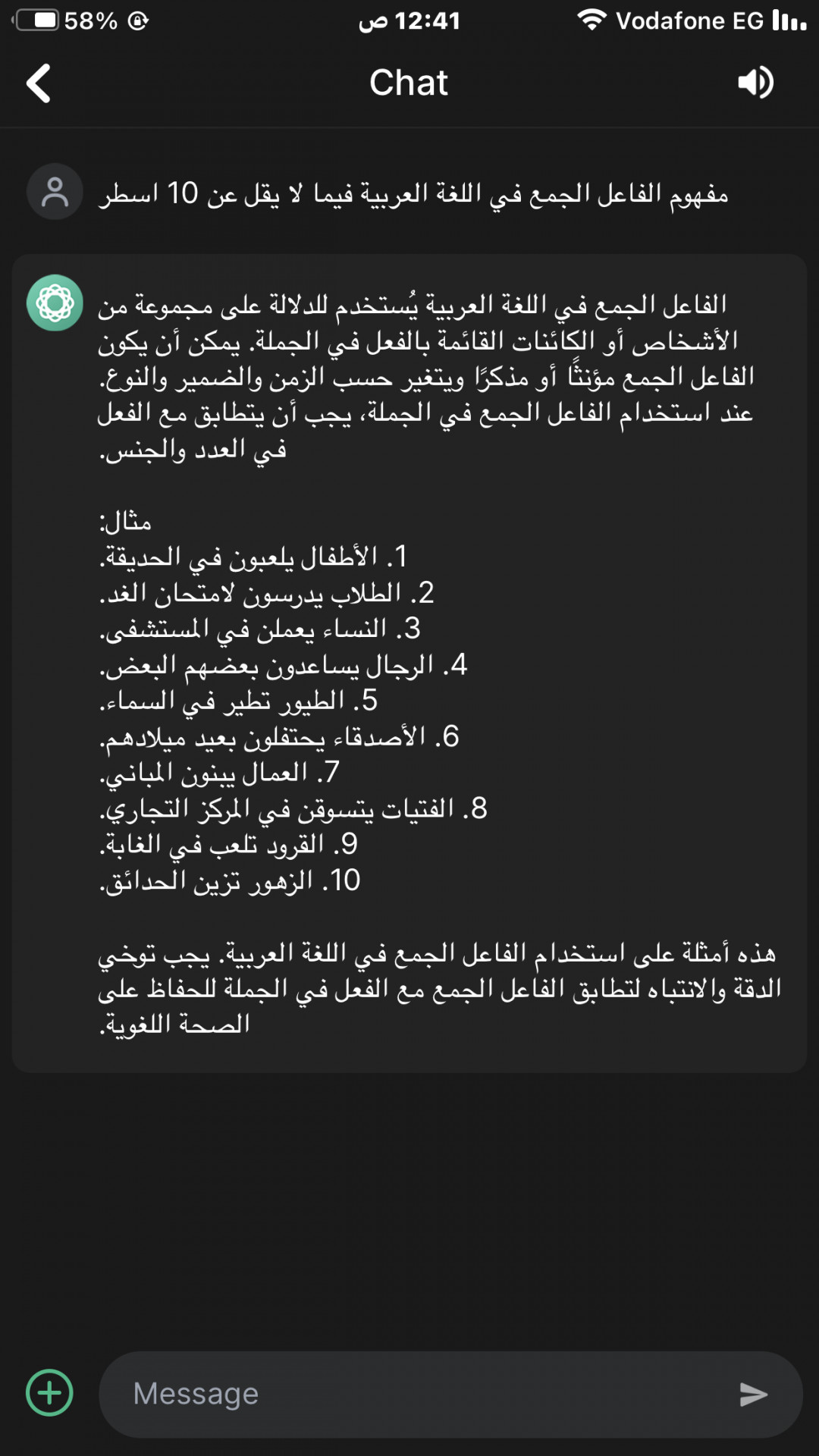819x1456 pixels.
Task: Toggle the speaker sound icon
Action: (x=755, y=83)
